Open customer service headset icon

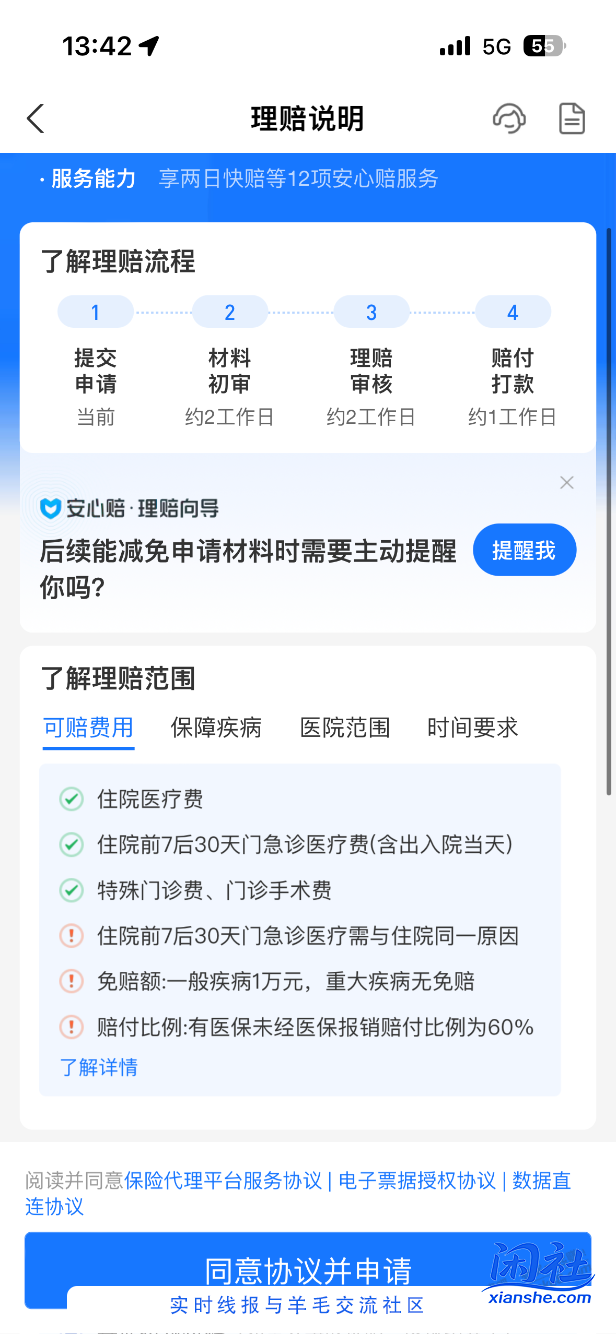[509, 119]
